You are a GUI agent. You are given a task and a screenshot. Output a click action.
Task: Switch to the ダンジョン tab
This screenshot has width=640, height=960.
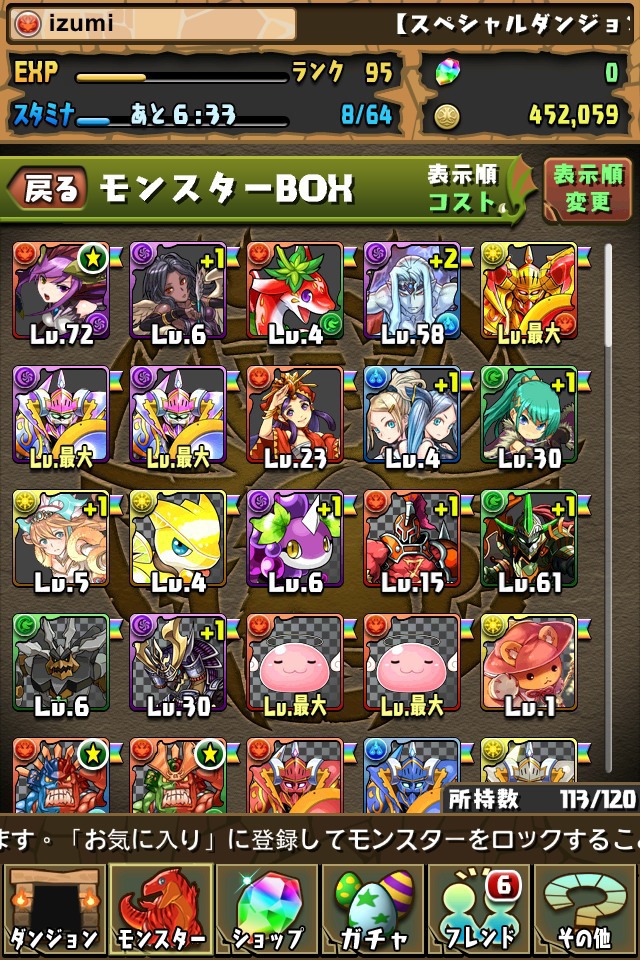pyautogui.click(x=53, y=909)
